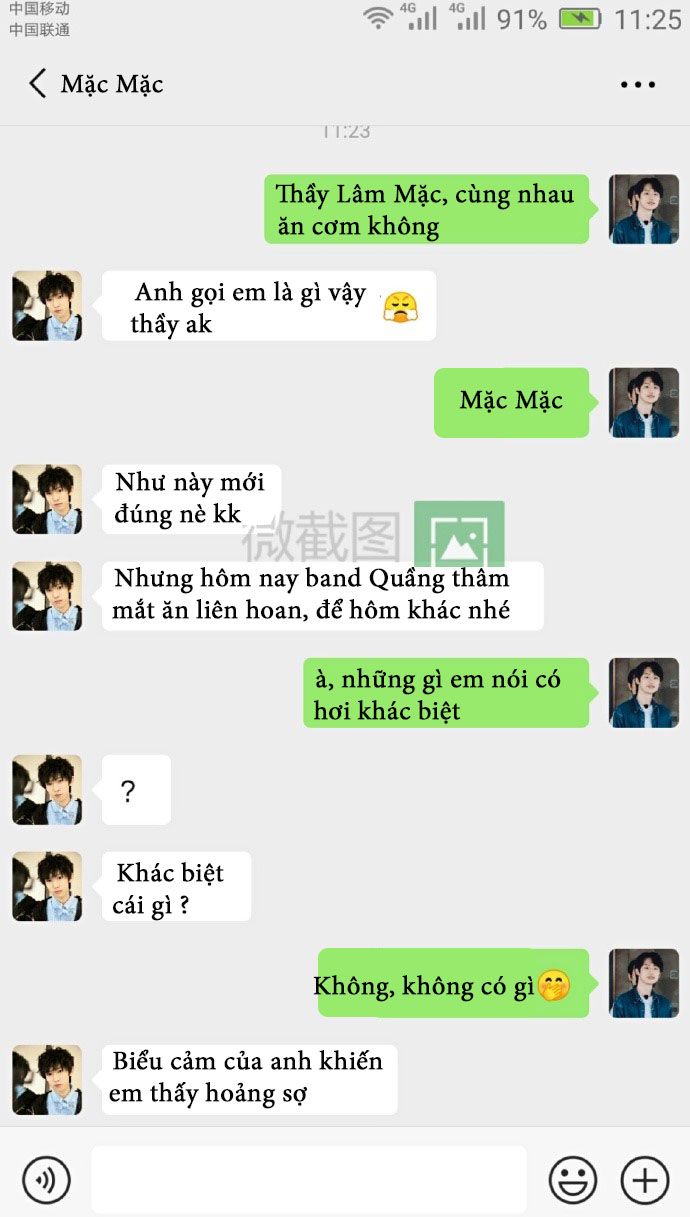Open avatar next to the lone "?" message
The image size is (690, 1217).
pos(47,790)
